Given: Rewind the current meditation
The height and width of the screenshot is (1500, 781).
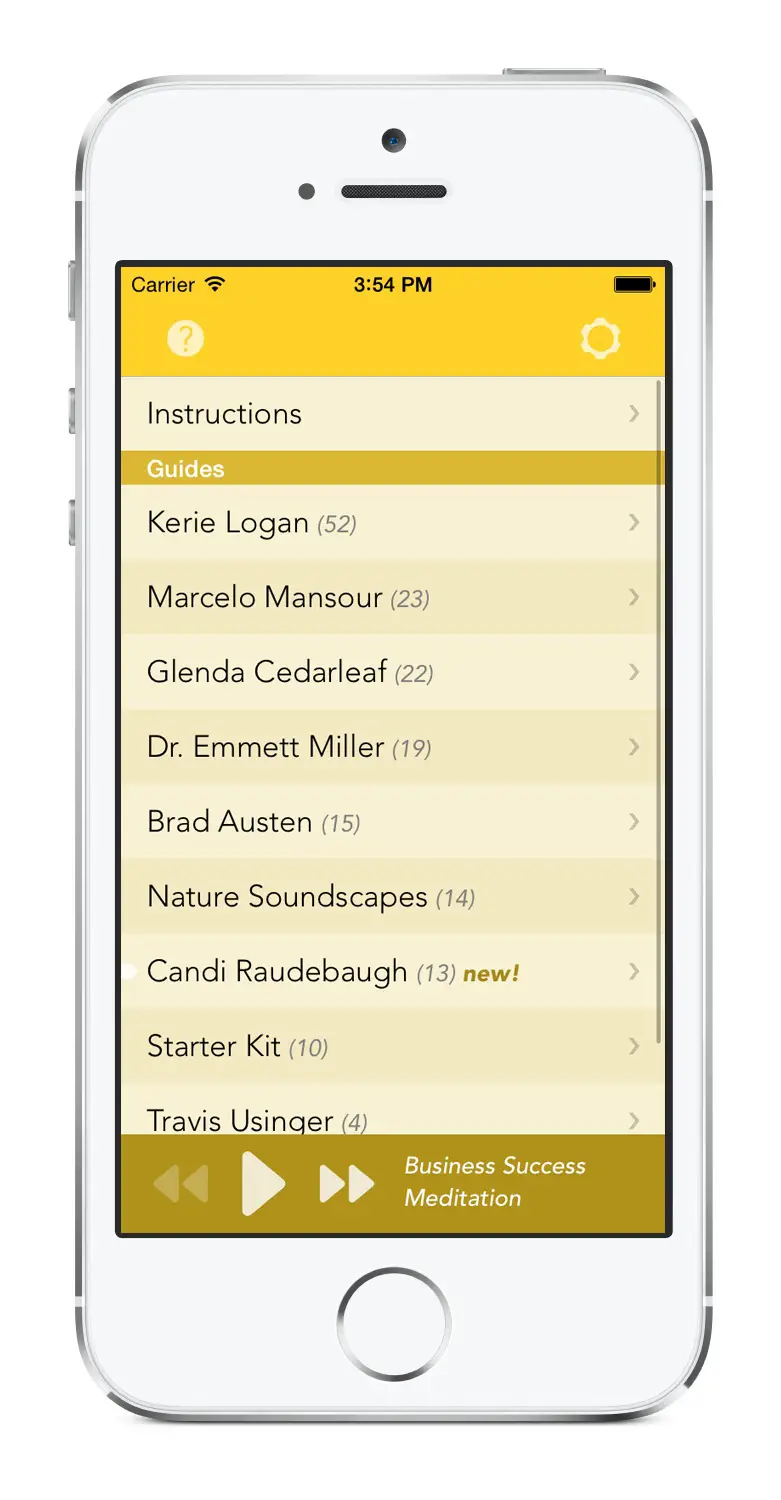Looking at the screenshot, I should click(181, 1184).
